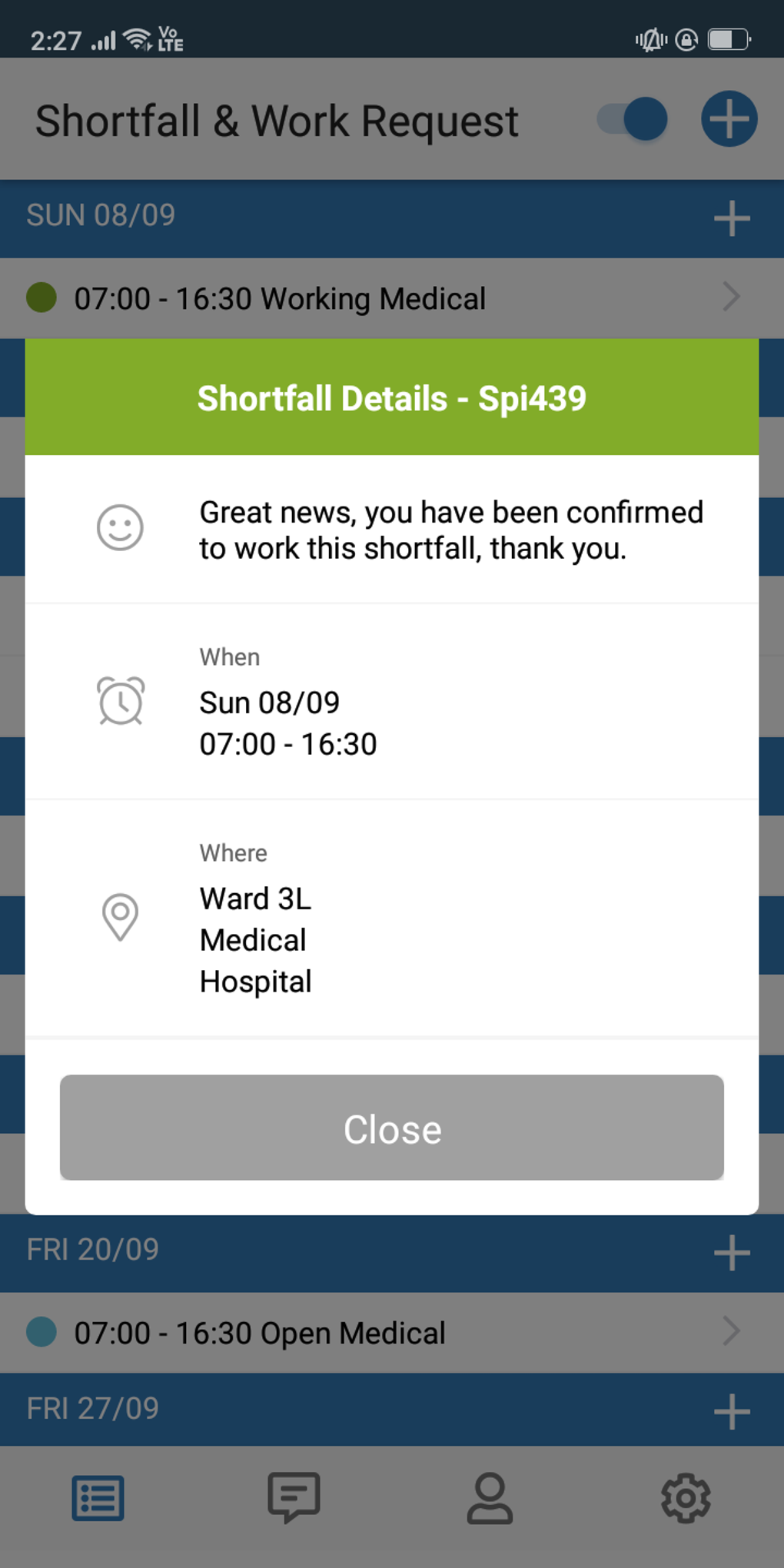Viewport: 784px width, 1568px height.
Task: Close the Shortfall Details dialog
Action: [391, 1127]
